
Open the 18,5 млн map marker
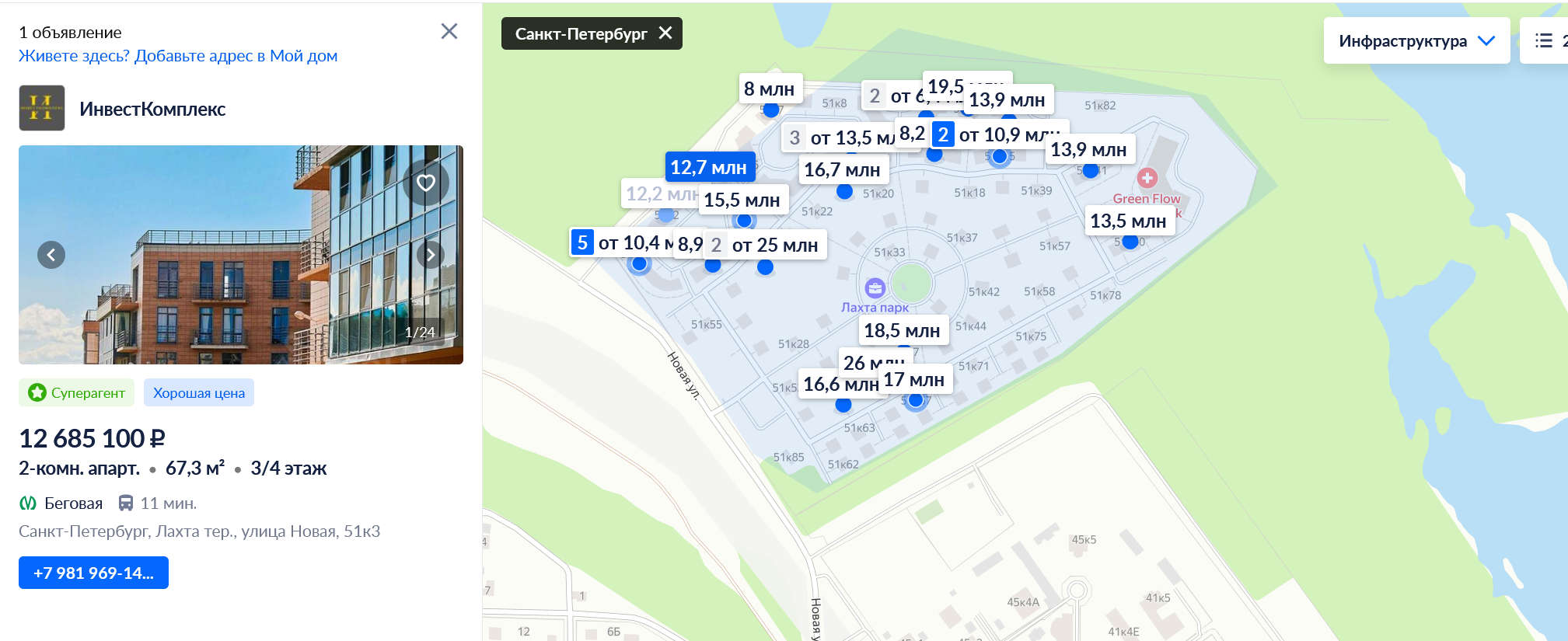point(902,331)
